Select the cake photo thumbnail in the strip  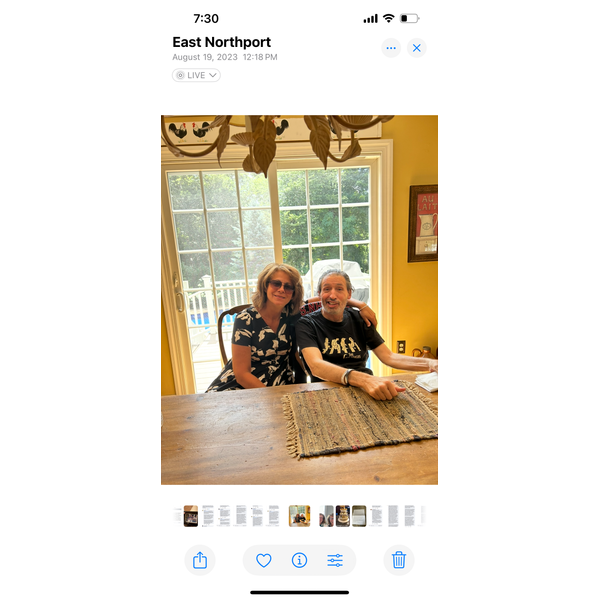[x=343, y=516]
